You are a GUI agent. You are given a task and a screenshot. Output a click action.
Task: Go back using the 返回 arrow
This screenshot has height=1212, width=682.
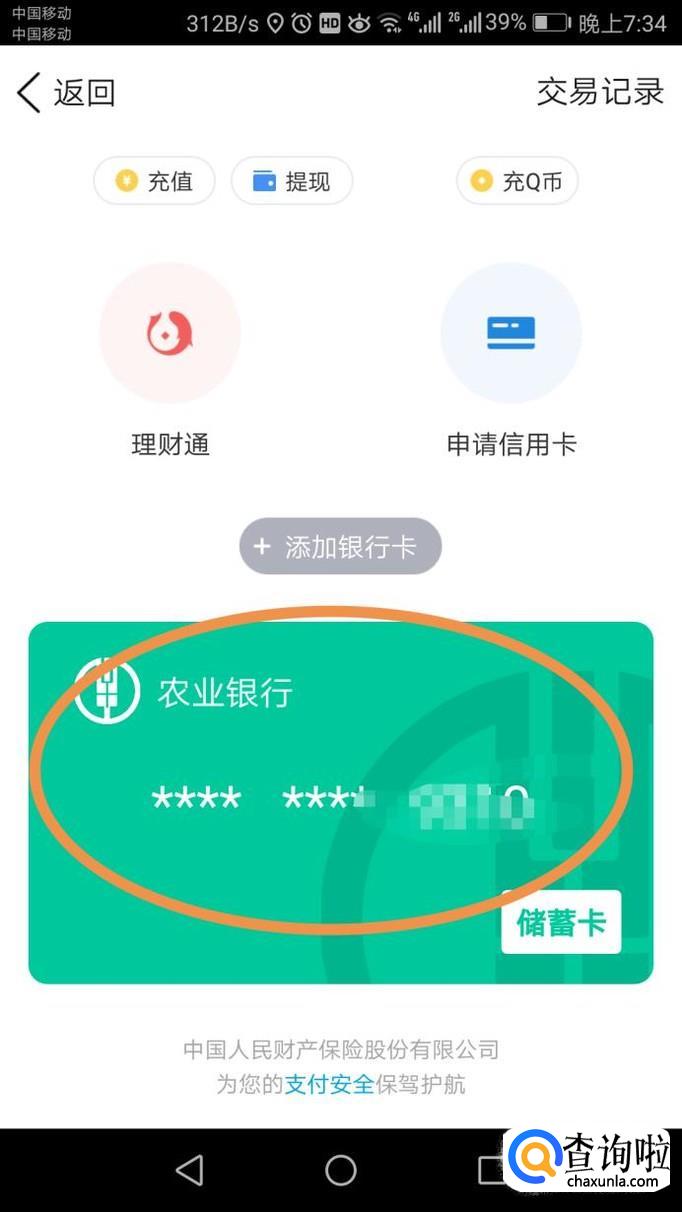pyautogui.click(x=66, y=93)
